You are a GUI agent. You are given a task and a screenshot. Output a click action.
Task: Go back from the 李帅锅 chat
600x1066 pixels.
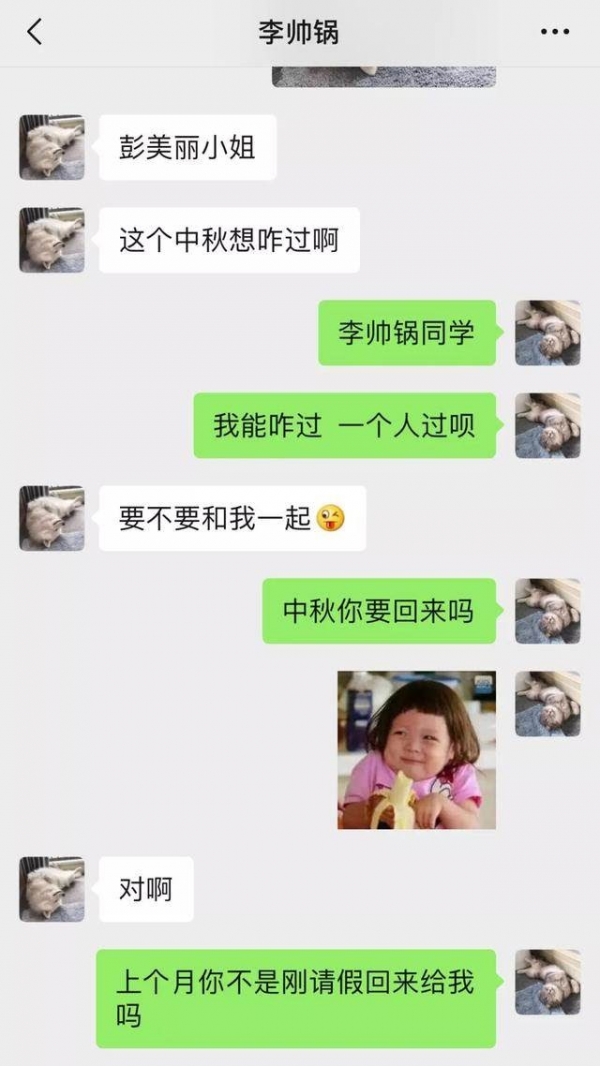click(34, 32)
